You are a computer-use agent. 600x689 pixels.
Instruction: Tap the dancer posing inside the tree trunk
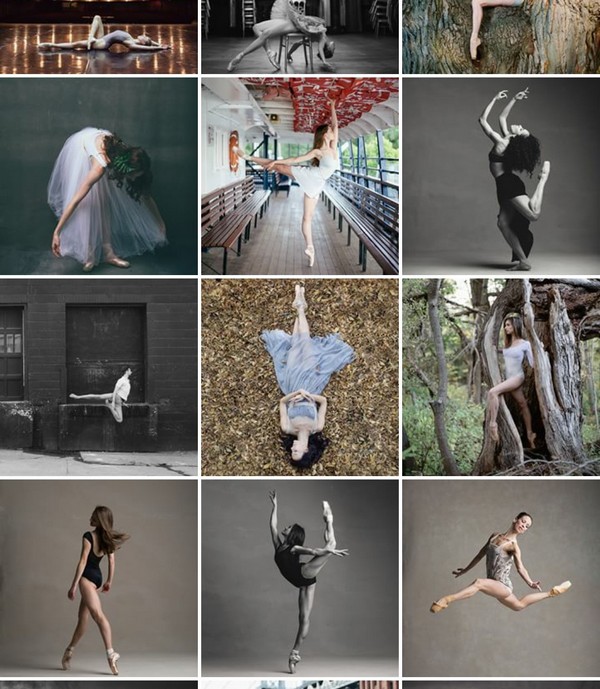[x=500, y=377]
